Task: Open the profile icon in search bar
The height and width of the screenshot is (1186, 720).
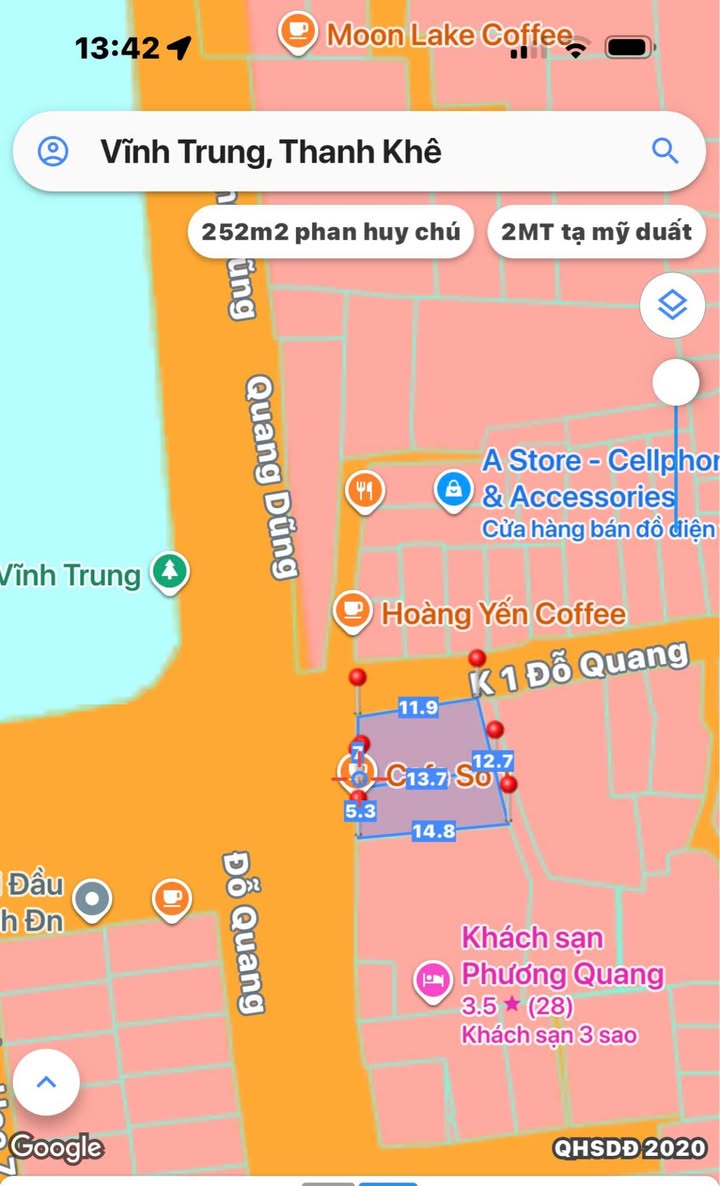Action: [x=53, y=152]
